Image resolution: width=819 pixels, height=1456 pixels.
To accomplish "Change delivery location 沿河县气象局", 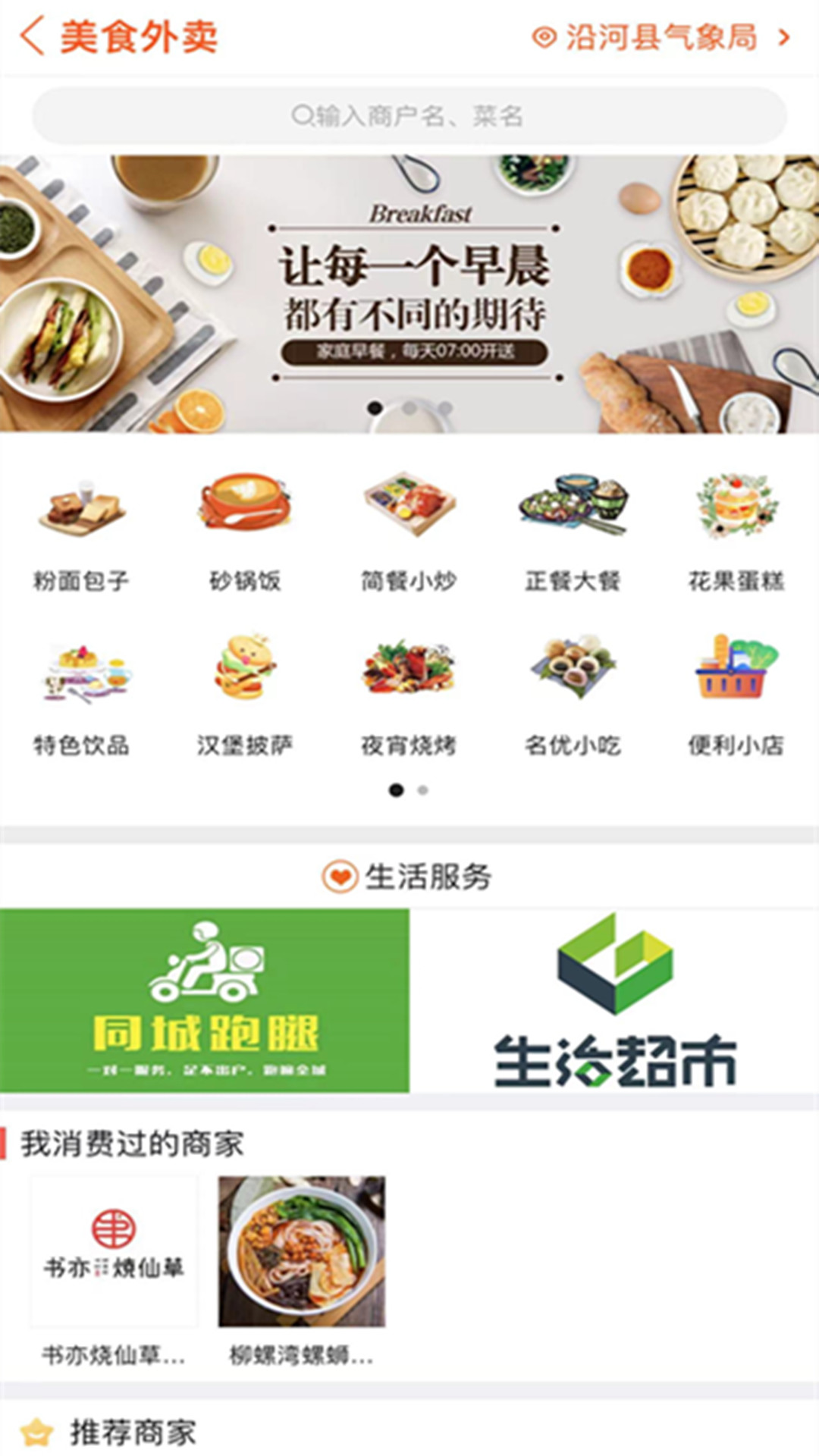I will click(x=661, y=36).
